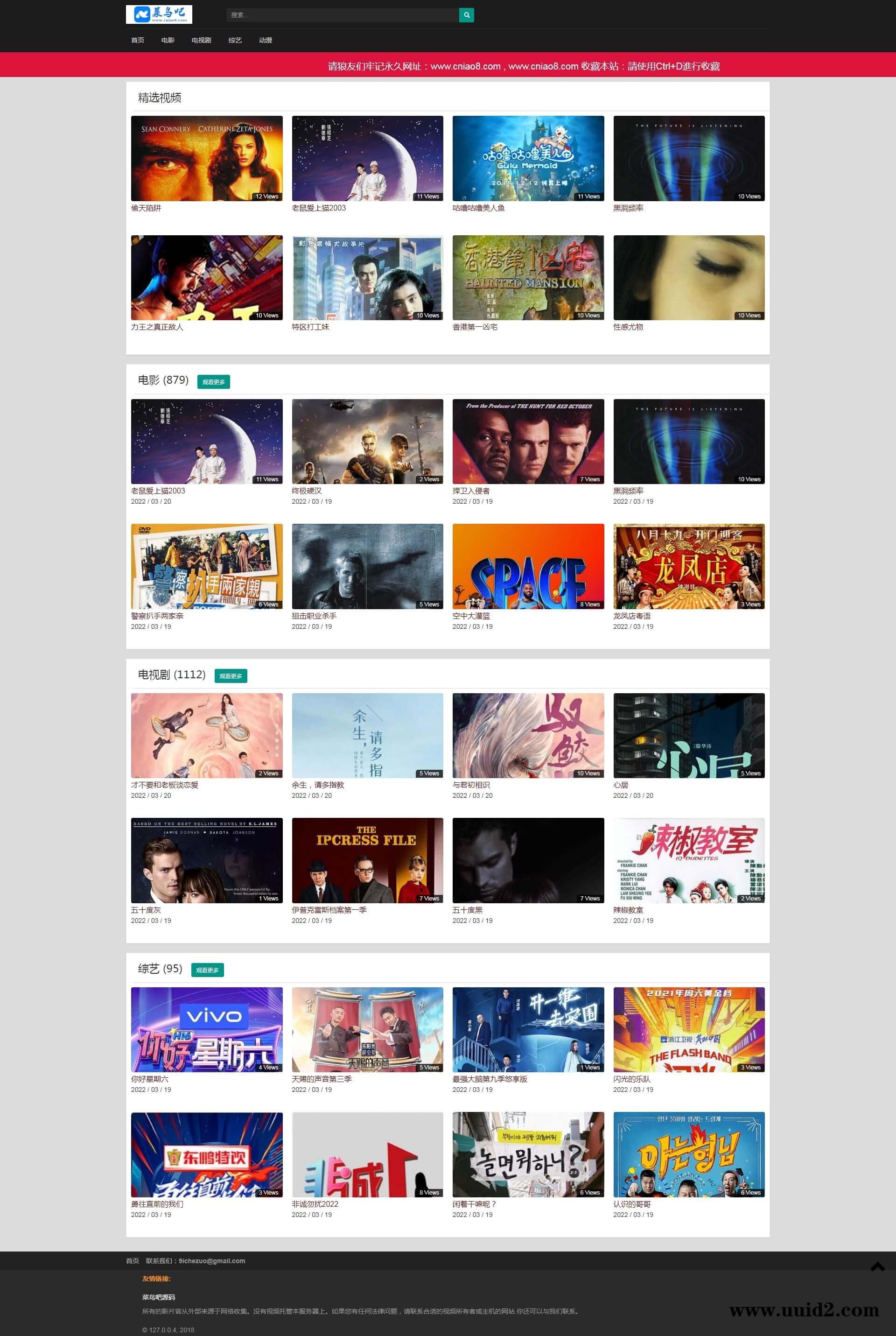
Task: Open the 动漫 navigation tab
Action: (x=265, y=40)
